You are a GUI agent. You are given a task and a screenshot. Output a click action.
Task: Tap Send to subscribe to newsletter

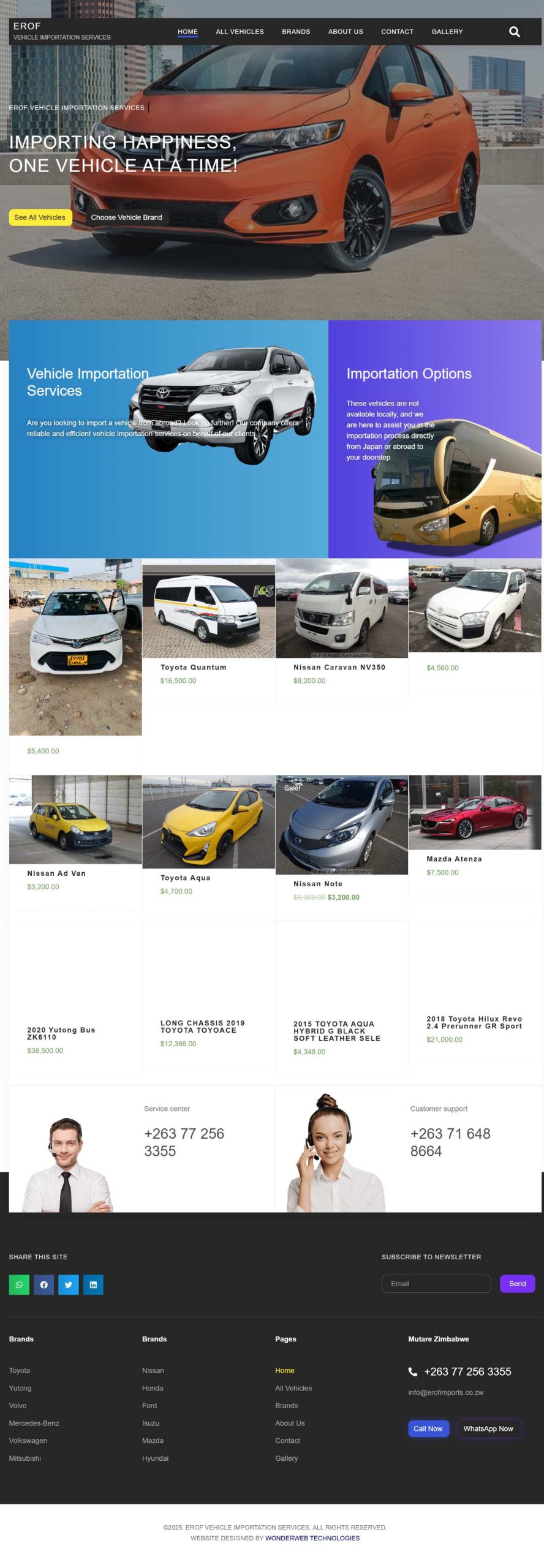(x=517, y=1283)
